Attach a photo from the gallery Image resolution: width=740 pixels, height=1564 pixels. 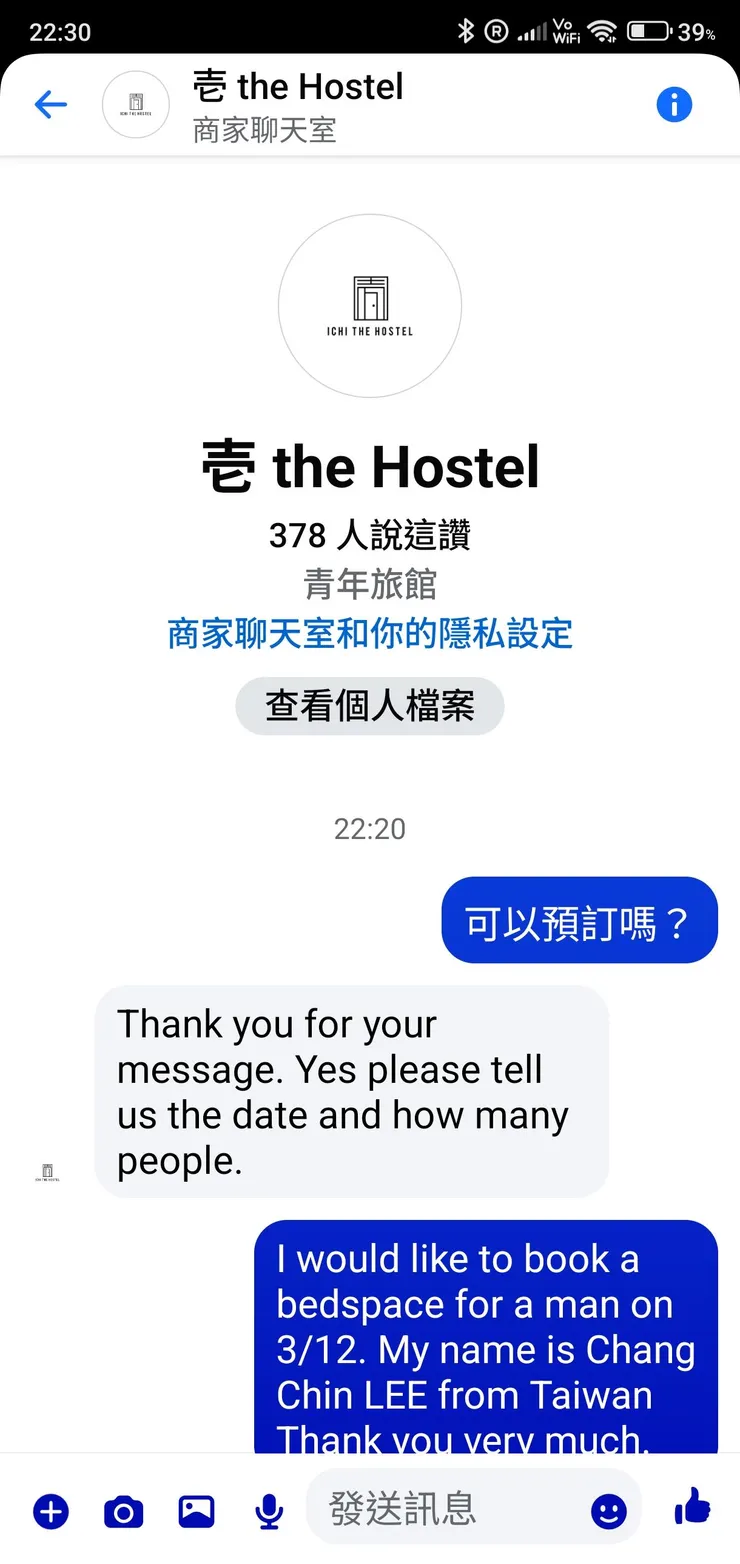click(x=195, y=1512)
